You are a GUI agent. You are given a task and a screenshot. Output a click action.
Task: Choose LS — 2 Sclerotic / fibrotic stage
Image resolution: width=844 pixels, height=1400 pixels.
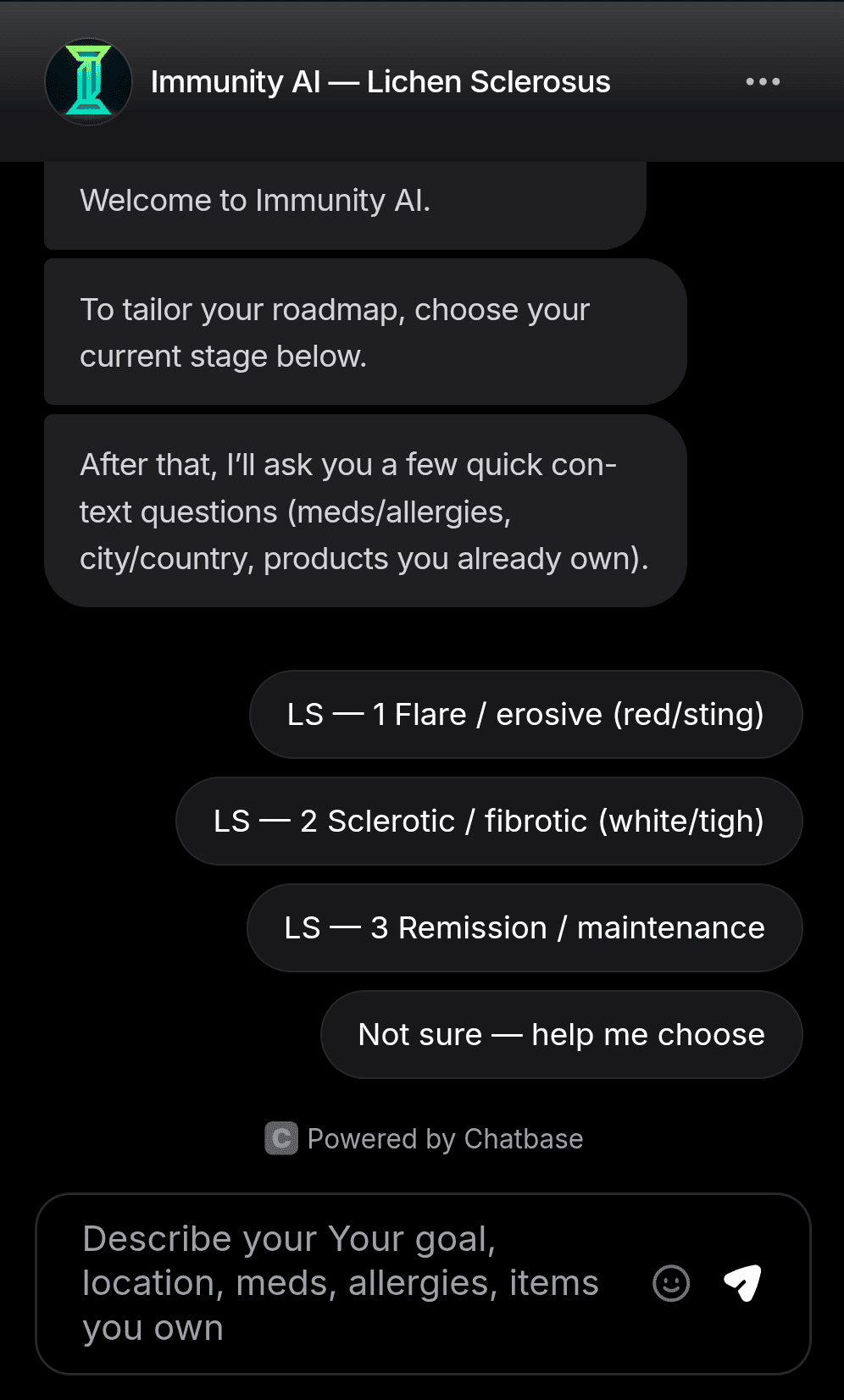pos(489,821)
